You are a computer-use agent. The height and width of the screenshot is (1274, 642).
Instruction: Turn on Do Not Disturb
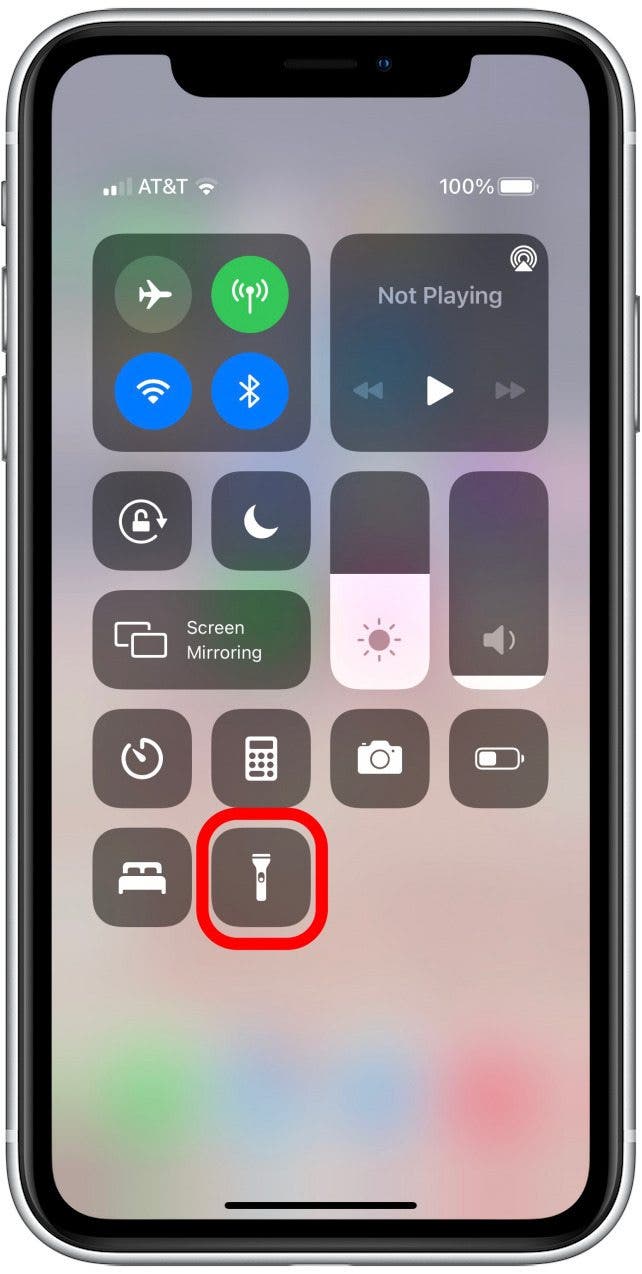(261, 522)
